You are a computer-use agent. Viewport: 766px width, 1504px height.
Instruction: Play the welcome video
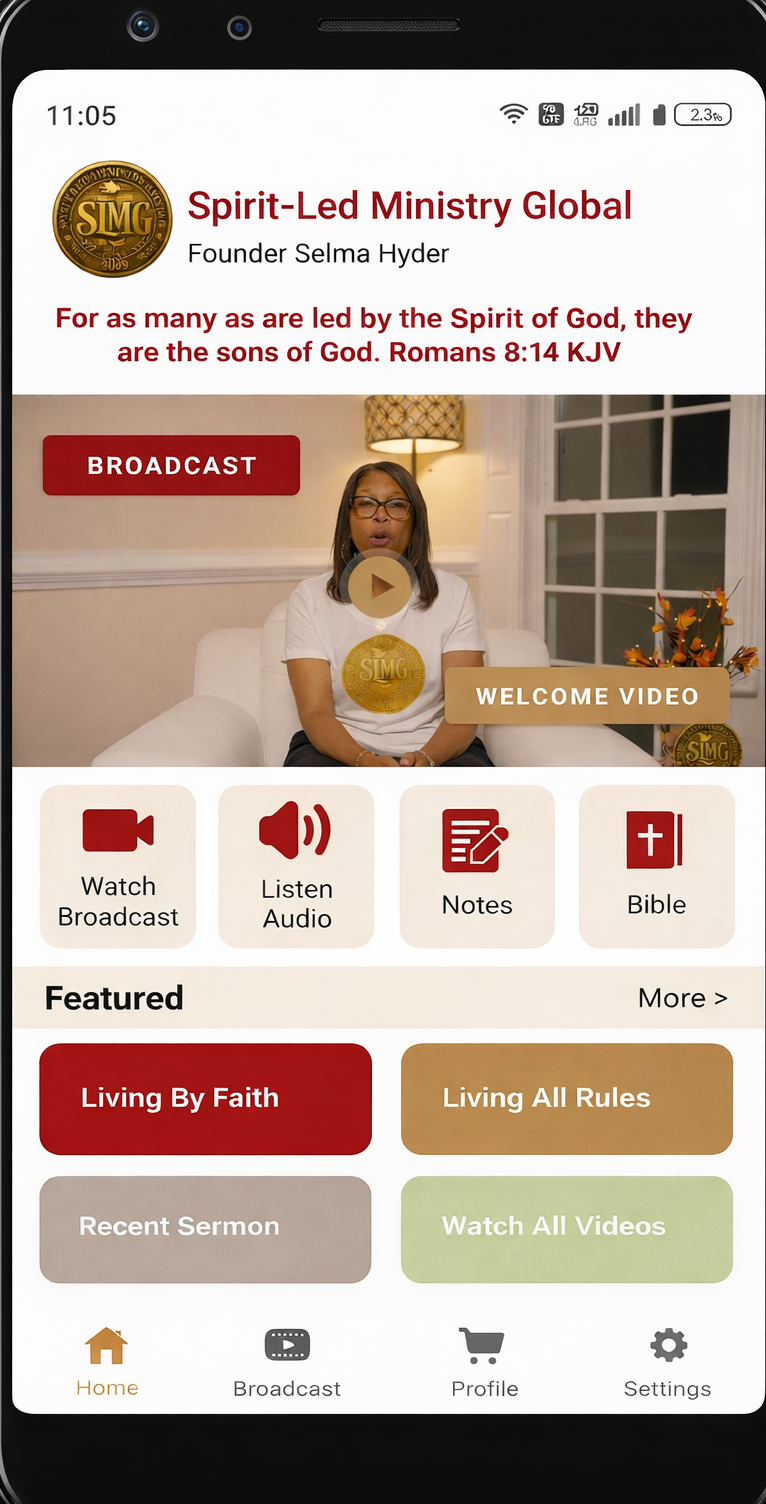tap(380, 586)
